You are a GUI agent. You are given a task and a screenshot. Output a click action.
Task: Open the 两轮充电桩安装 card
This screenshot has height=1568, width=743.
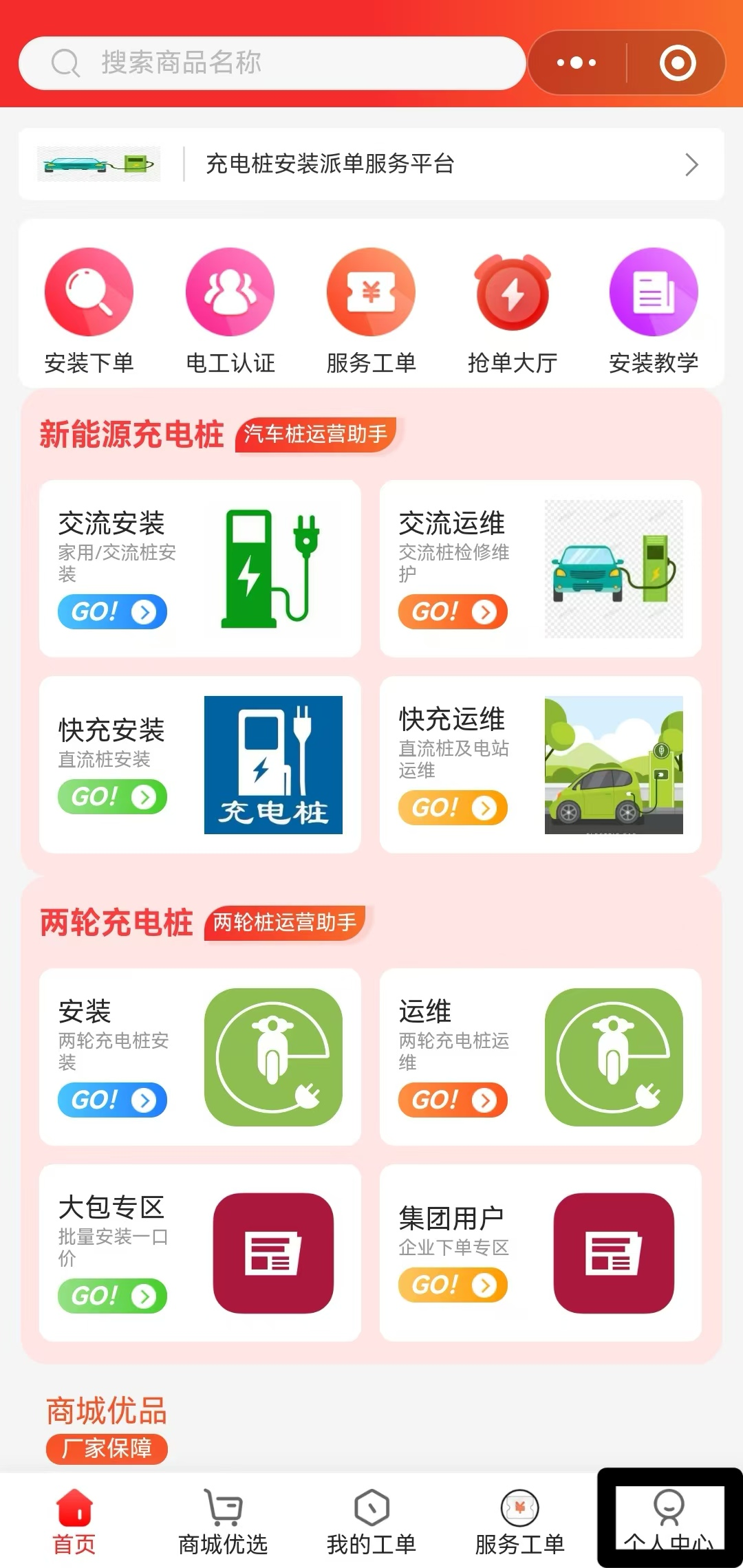pyautogui.click(x=200, y=1056)
